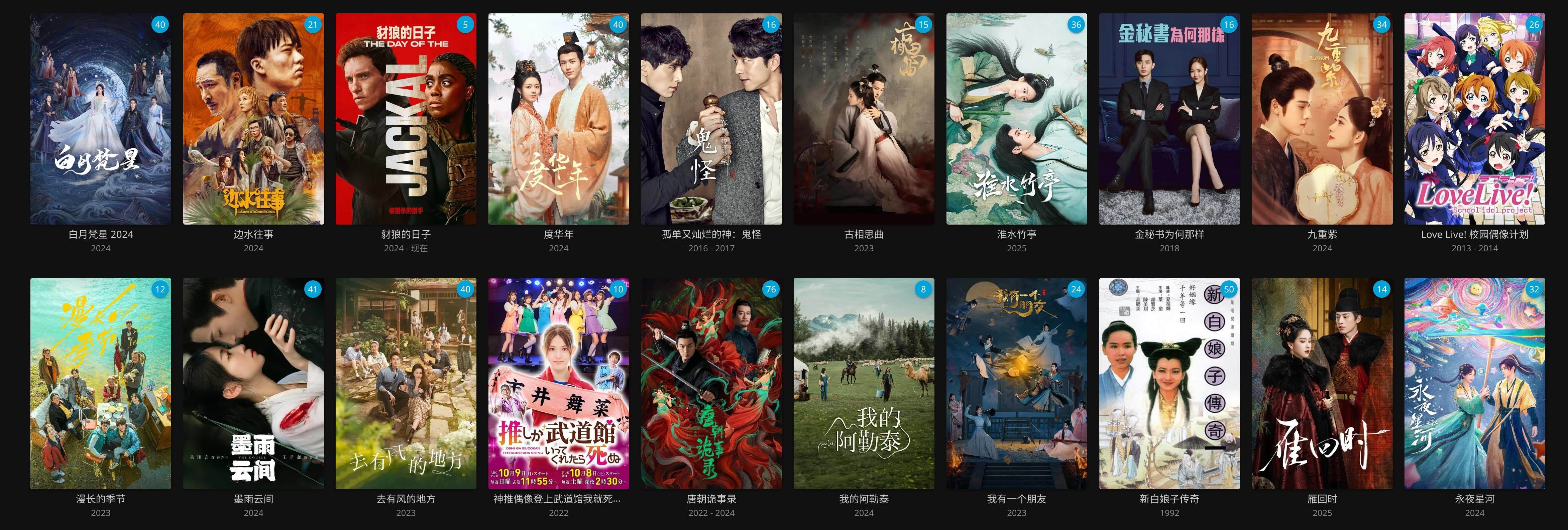Select 金秘书为何那样 show

1169,119
